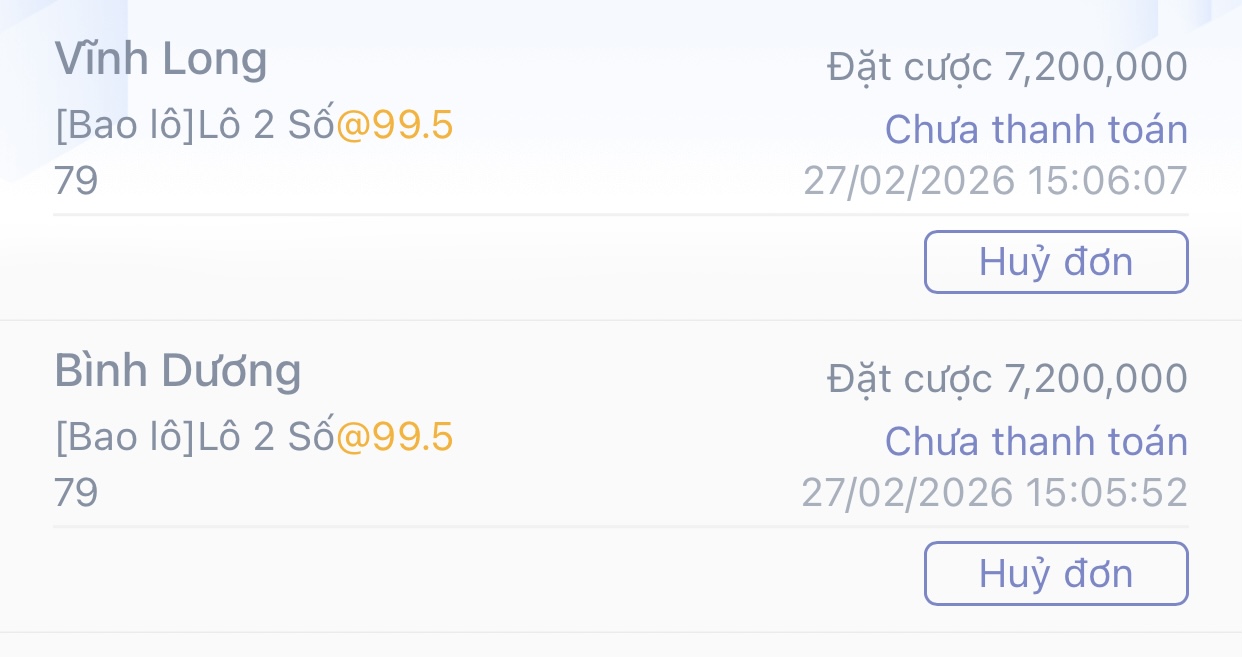1242x657 pixels.
Task: Cancel the Vĩnh Long bet order
Action: point(1055,262)
